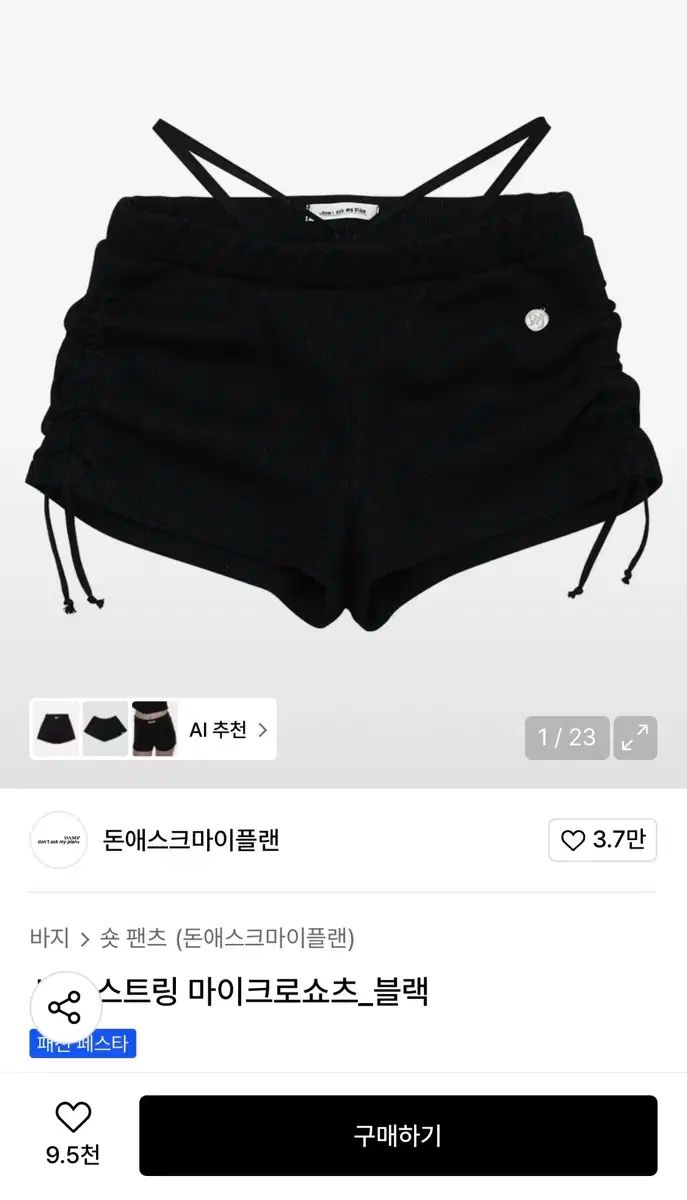The width and height of the screenshot is (687, 1200).
Task: Tap the 구매하기 purchase button
Action: tap(397, 1136)
